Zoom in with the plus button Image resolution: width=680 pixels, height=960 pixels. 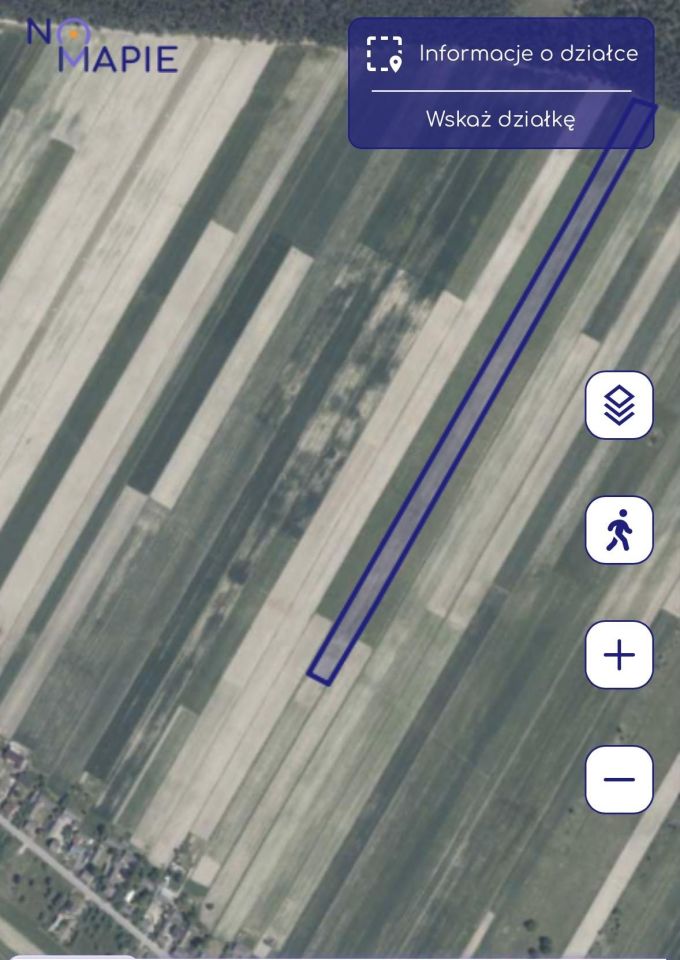pyautogui.click(x=619, y=655)
